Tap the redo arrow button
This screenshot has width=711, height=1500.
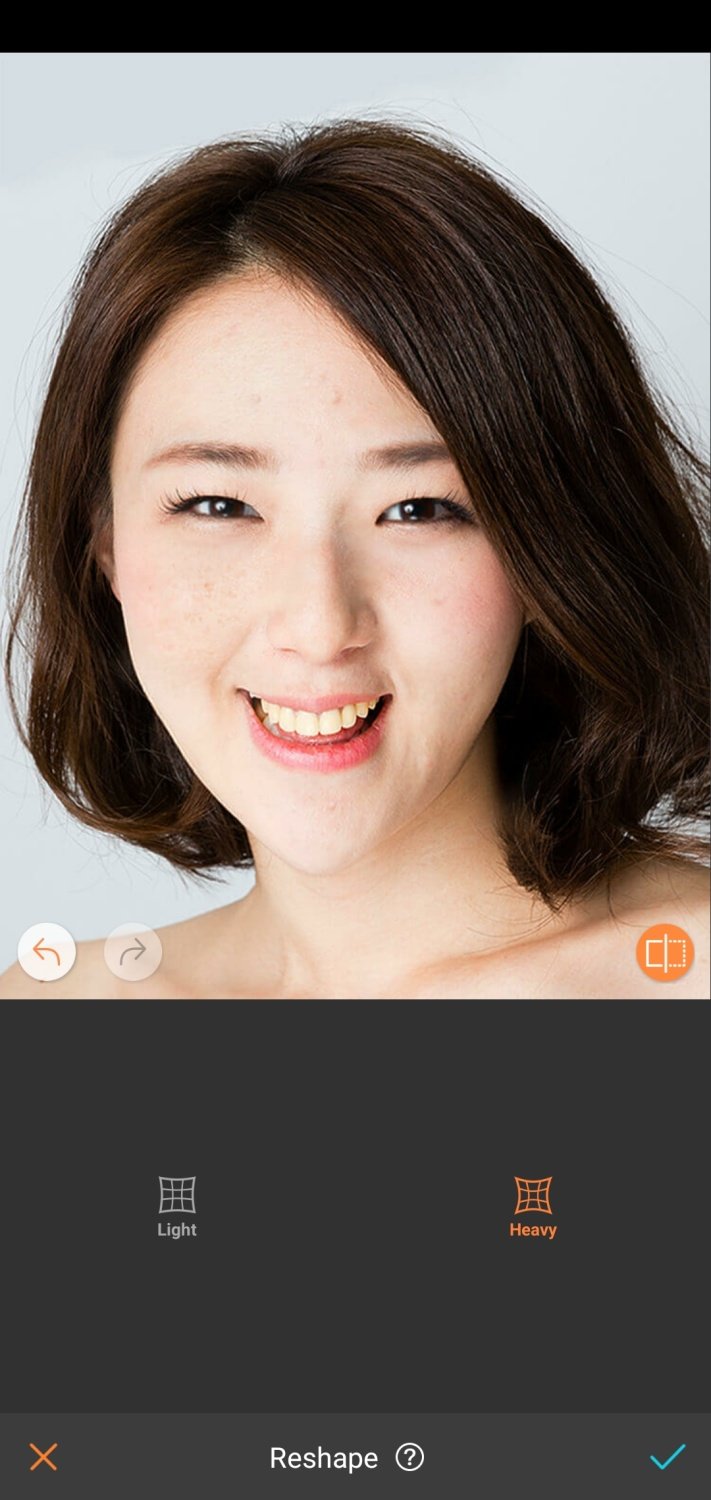(133, 951)
